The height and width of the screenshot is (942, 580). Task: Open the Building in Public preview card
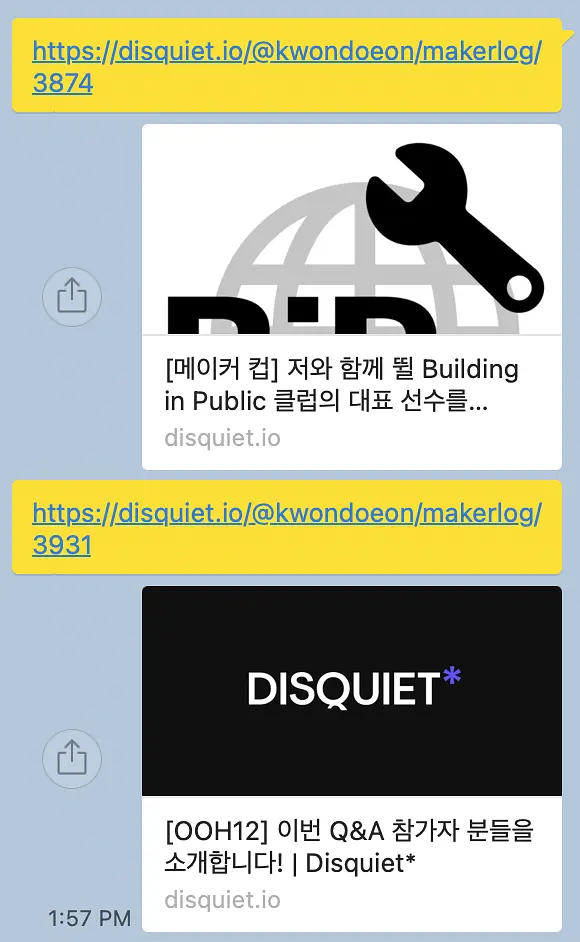pyautogui.click(x=352, y=297)
